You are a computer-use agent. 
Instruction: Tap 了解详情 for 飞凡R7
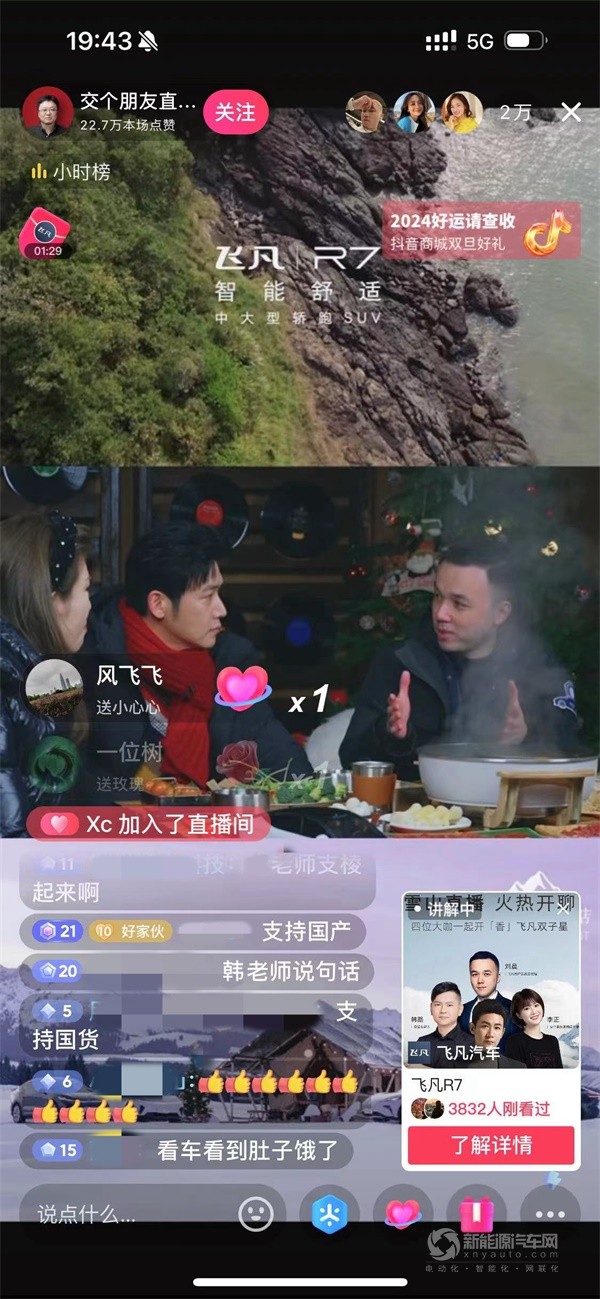[x=490, y=1145]
